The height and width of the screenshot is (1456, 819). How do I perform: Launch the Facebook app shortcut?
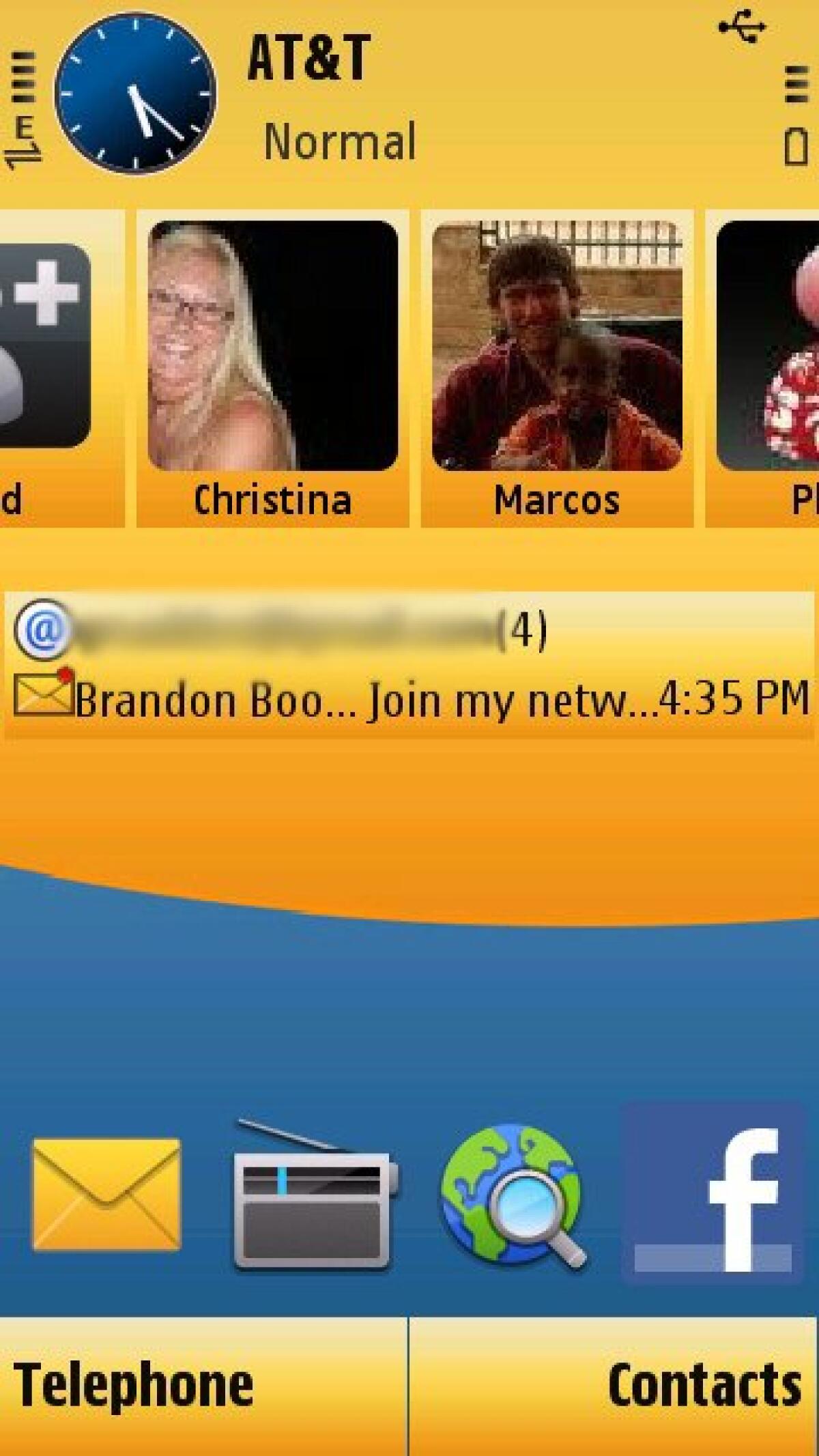click(x=713, y=1193)
